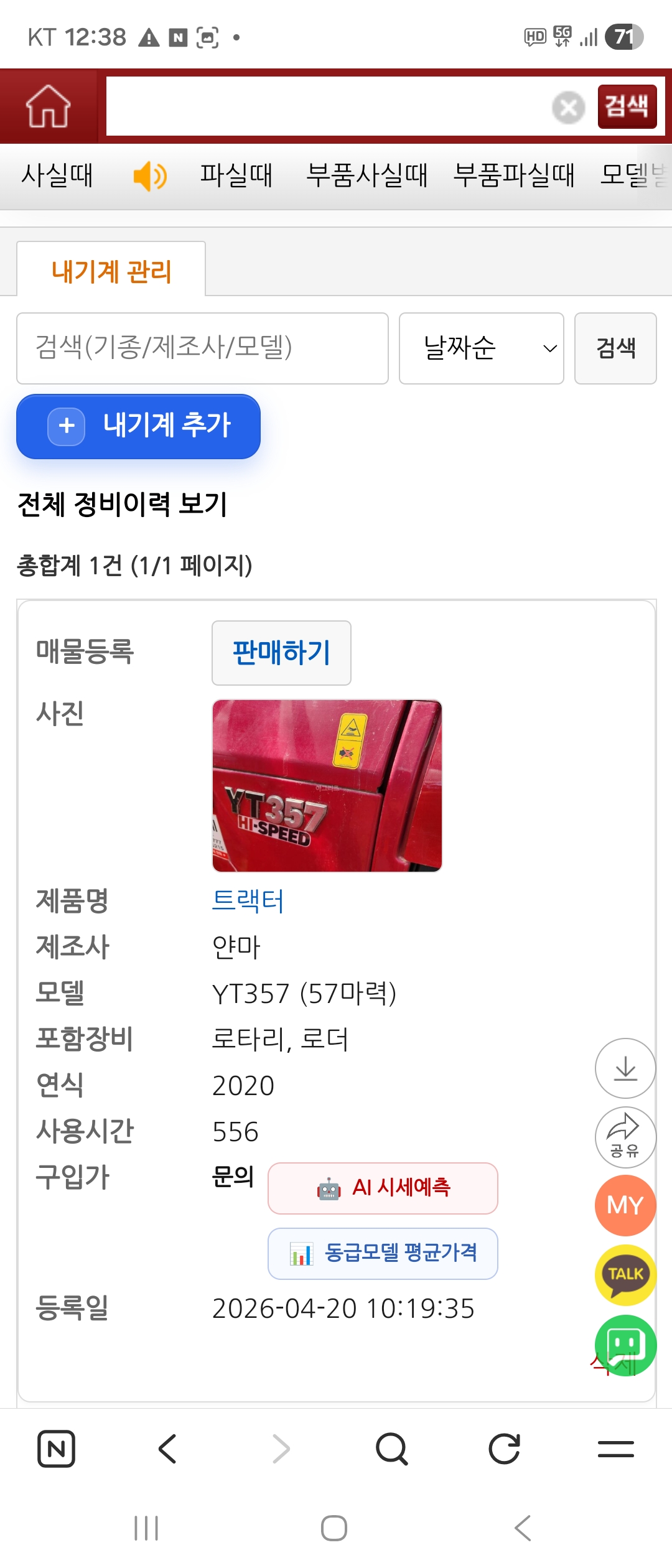Expand the 날짜순 sort dropdown
The height and width of the screenshot is (1568, 672).
(x=481, y=348)
